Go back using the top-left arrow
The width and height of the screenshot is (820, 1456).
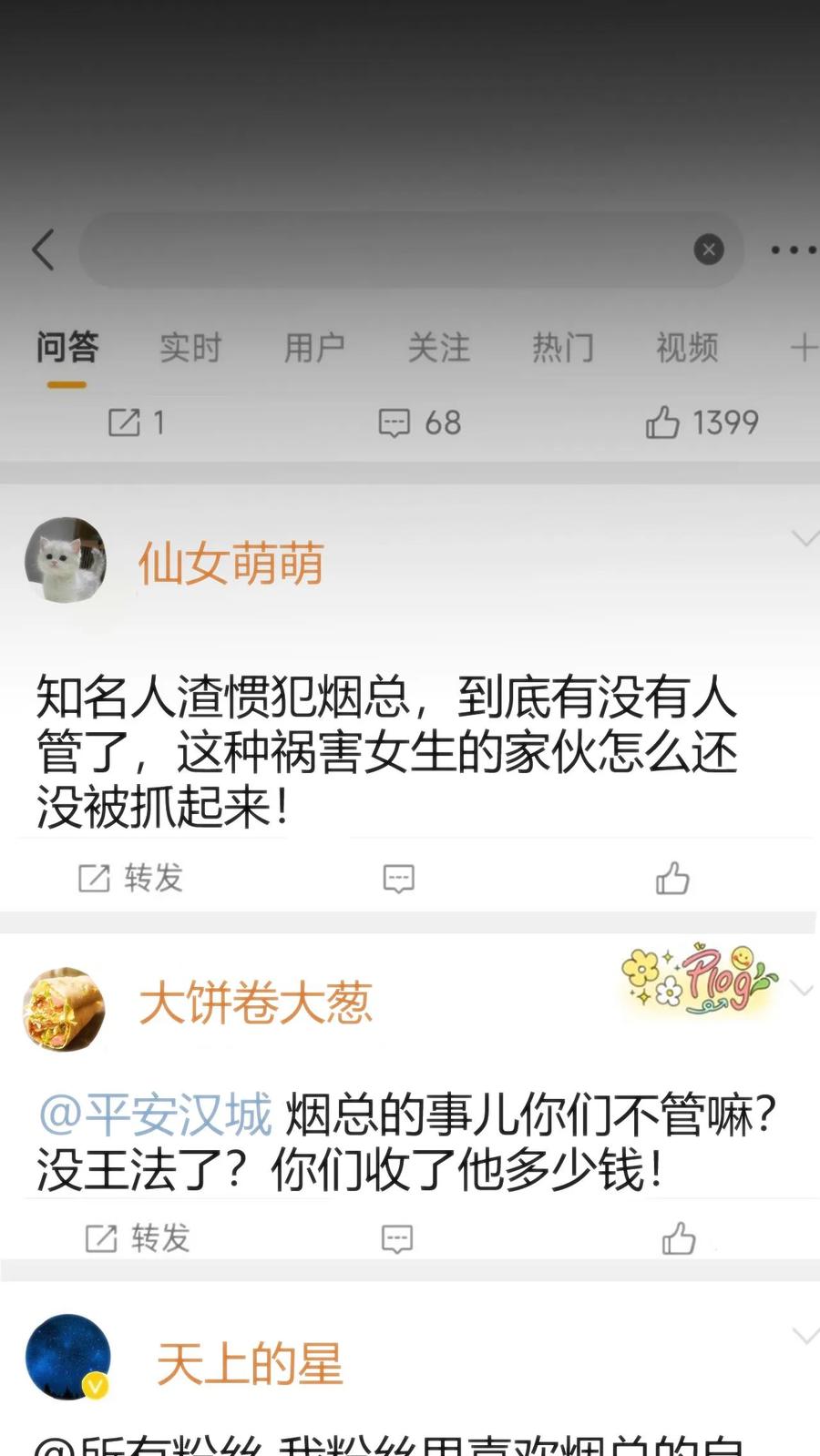click(x=43, y=249)
